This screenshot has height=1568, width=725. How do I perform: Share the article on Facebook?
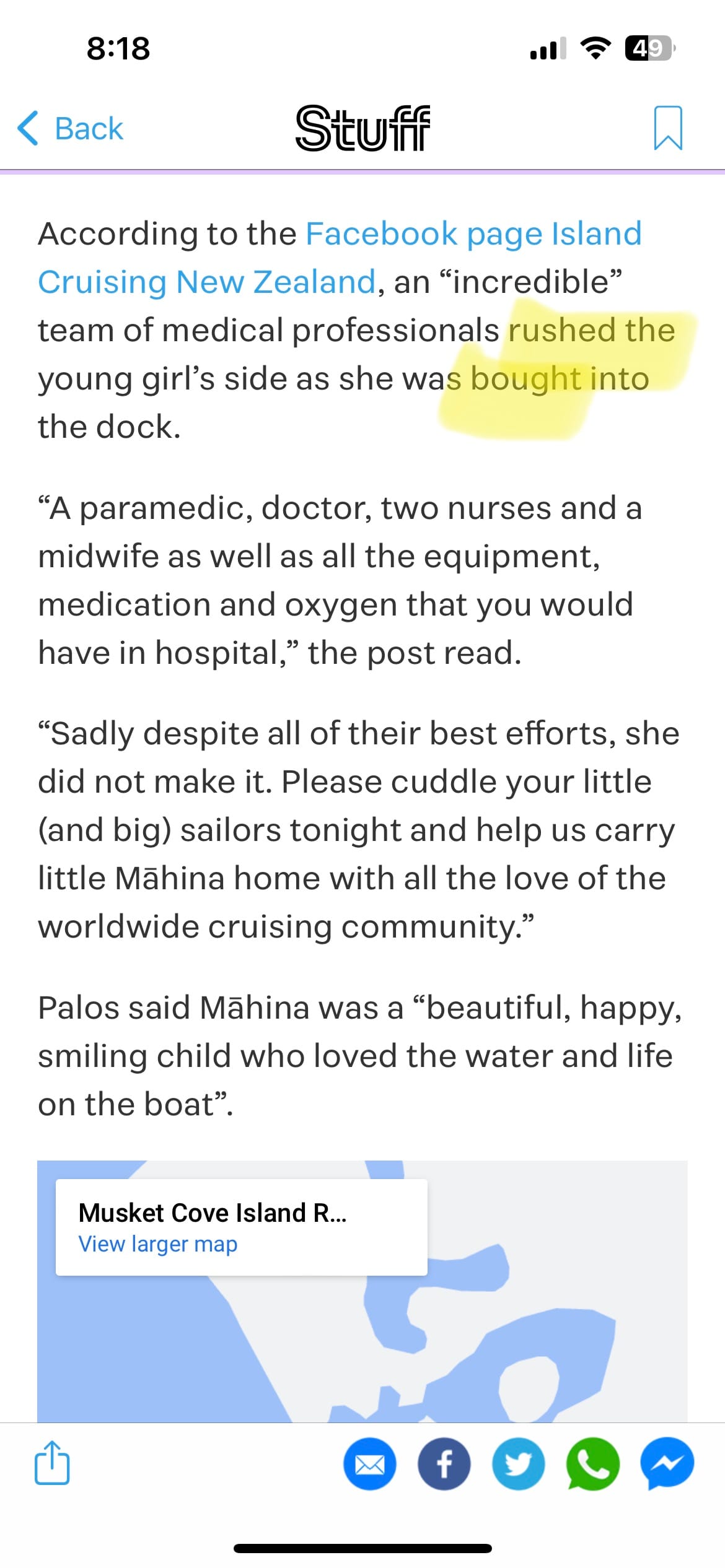click(444, 1464)
